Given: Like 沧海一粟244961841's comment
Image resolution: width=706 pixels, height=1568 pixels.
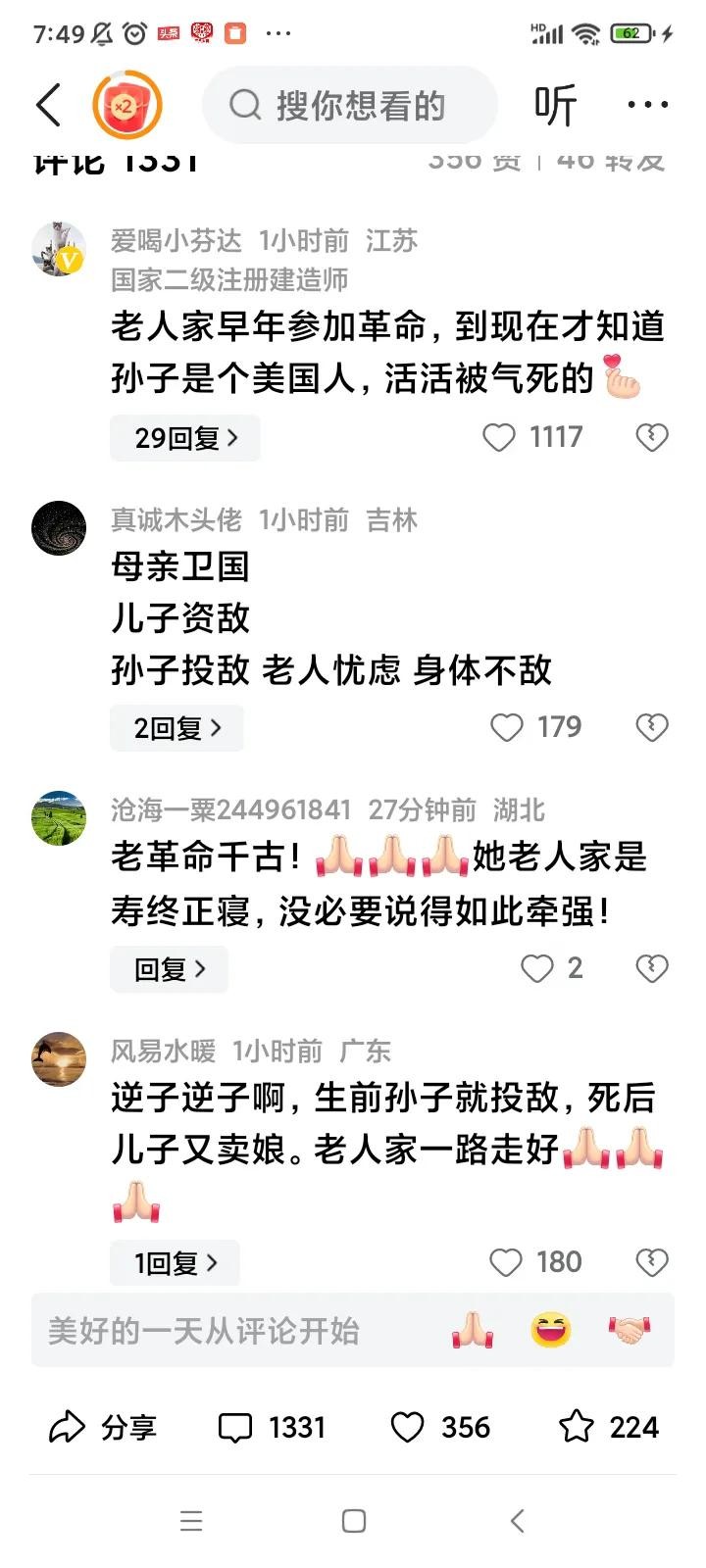Looking at the screenshot, I should (x=536, y=969).
